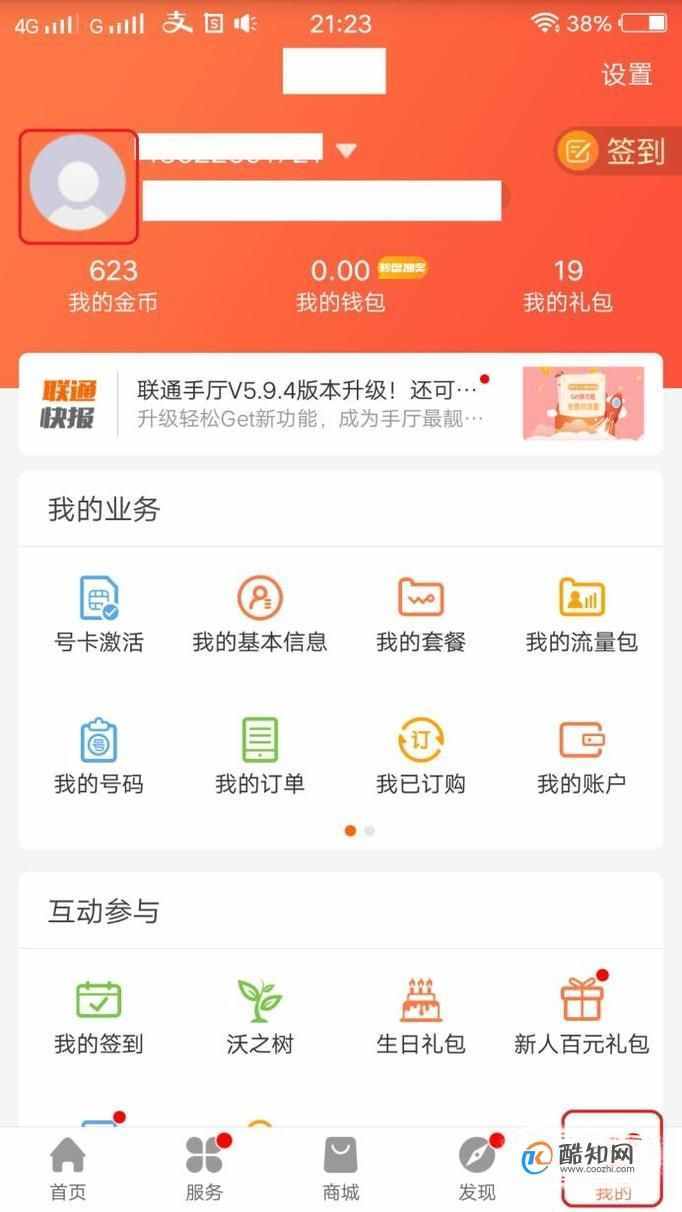This screenshot has height=1212, width=682.
Task: Open 我的礼包 gift packs
Action: tap(568, 285)
